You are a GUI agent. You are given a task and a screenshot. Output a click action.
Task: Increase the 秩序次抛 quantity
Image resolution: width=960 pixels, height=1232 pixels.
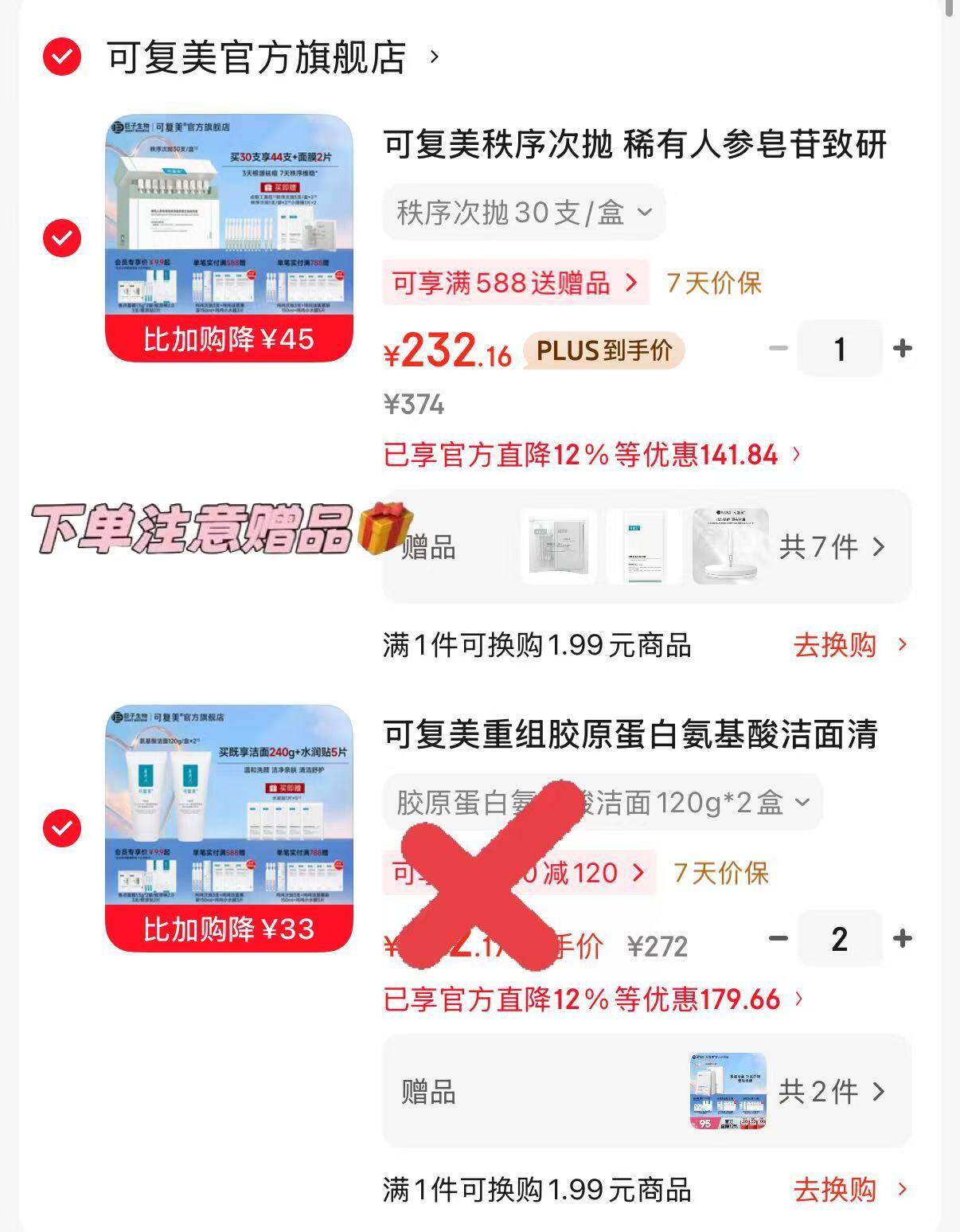coord(902,349)
